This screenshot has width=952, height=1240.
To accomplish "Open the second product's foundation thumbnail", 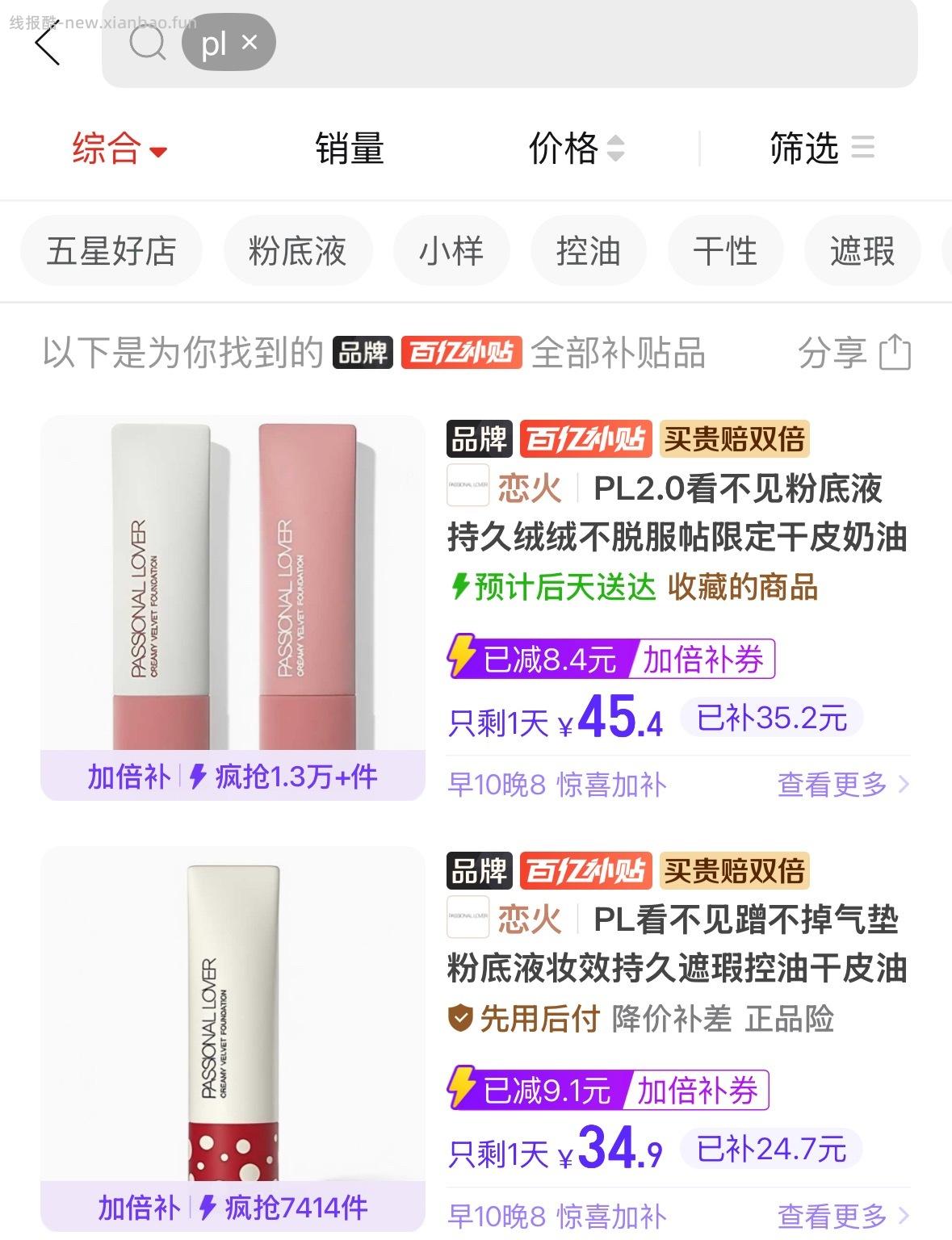I will (233, 1009).
